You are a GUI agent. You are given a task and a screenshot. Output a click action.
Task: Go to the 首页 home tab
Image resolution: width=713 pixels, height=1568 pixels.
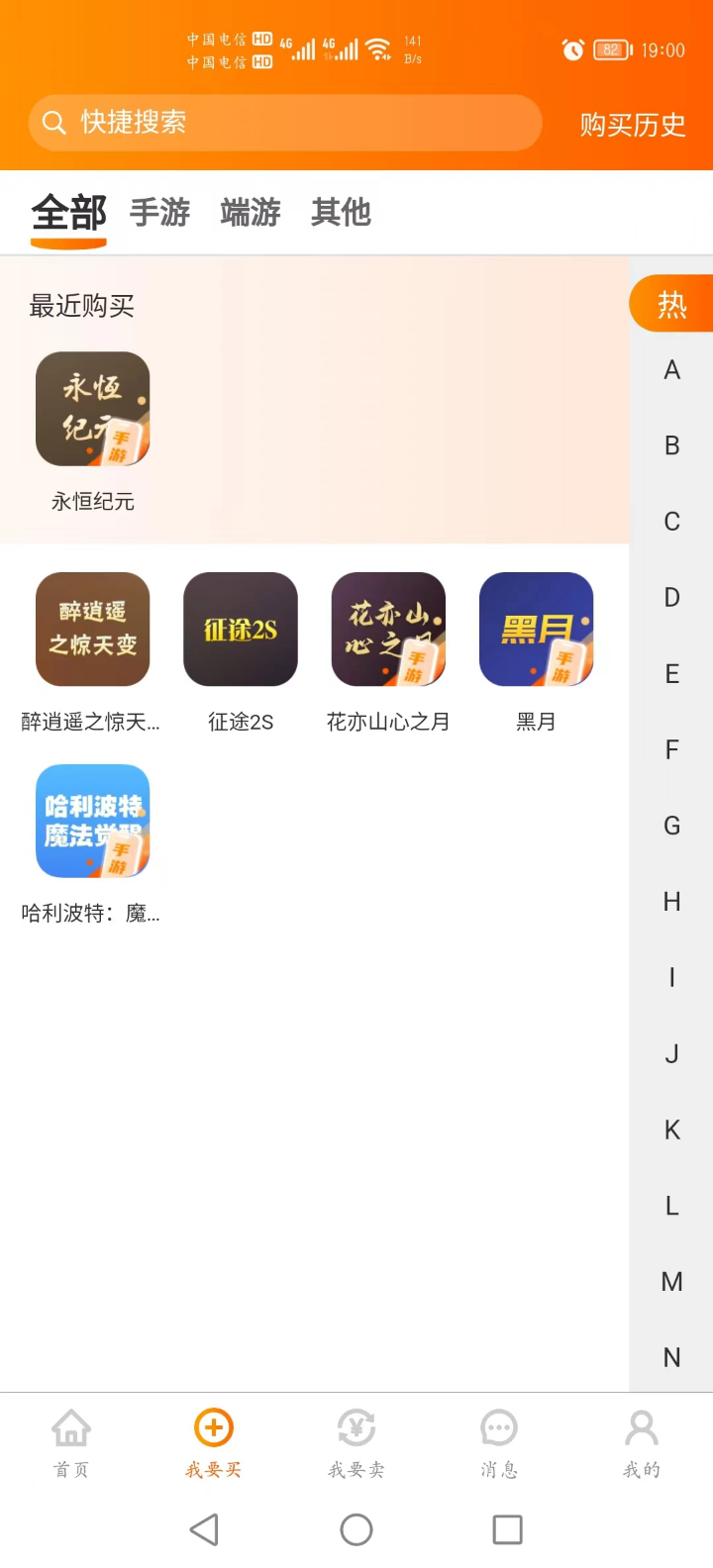pos(71,1443)
